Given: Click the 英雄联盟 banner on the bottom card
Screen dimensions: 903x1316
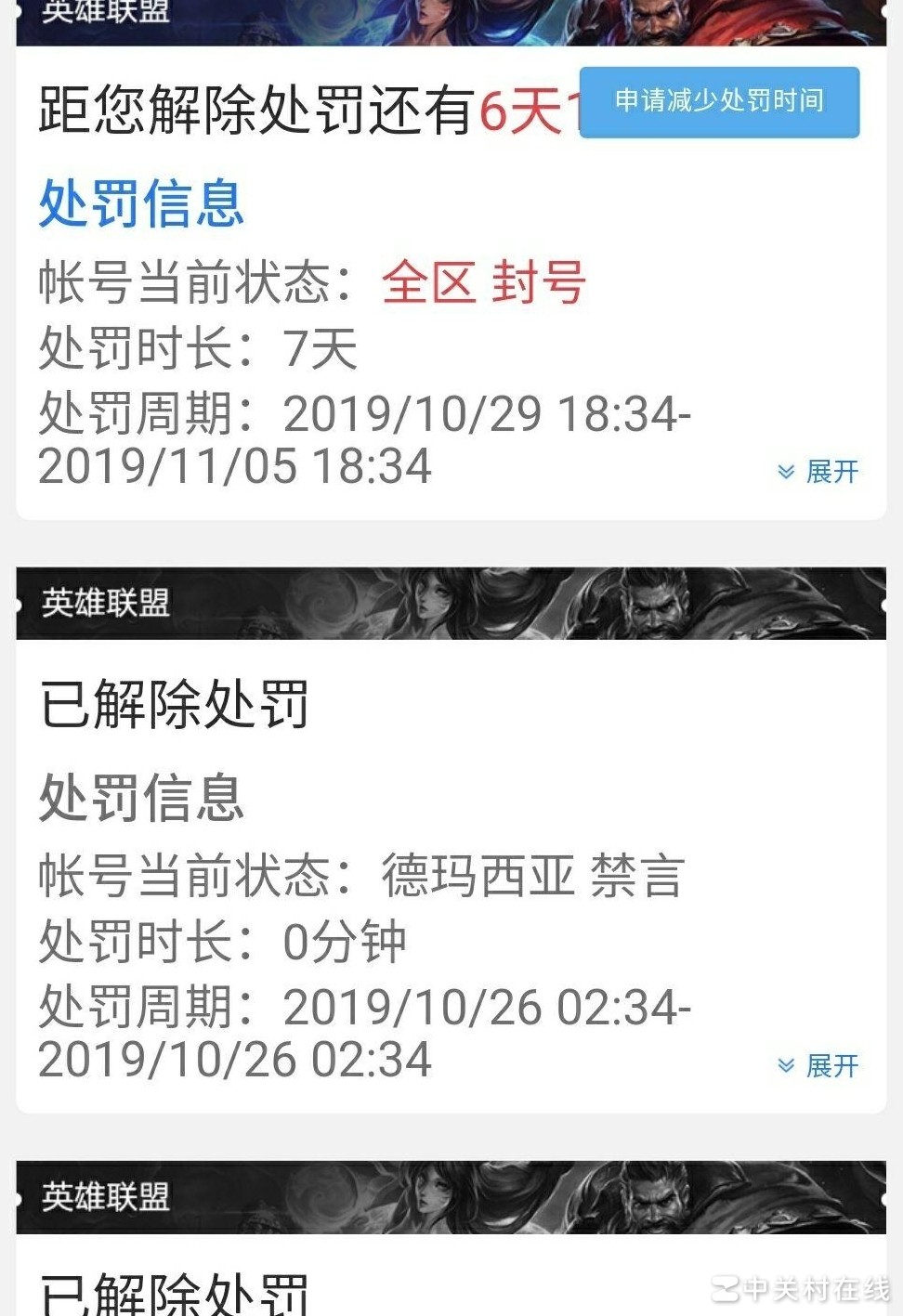Looking at the screenshot, I should point(105,1200).
